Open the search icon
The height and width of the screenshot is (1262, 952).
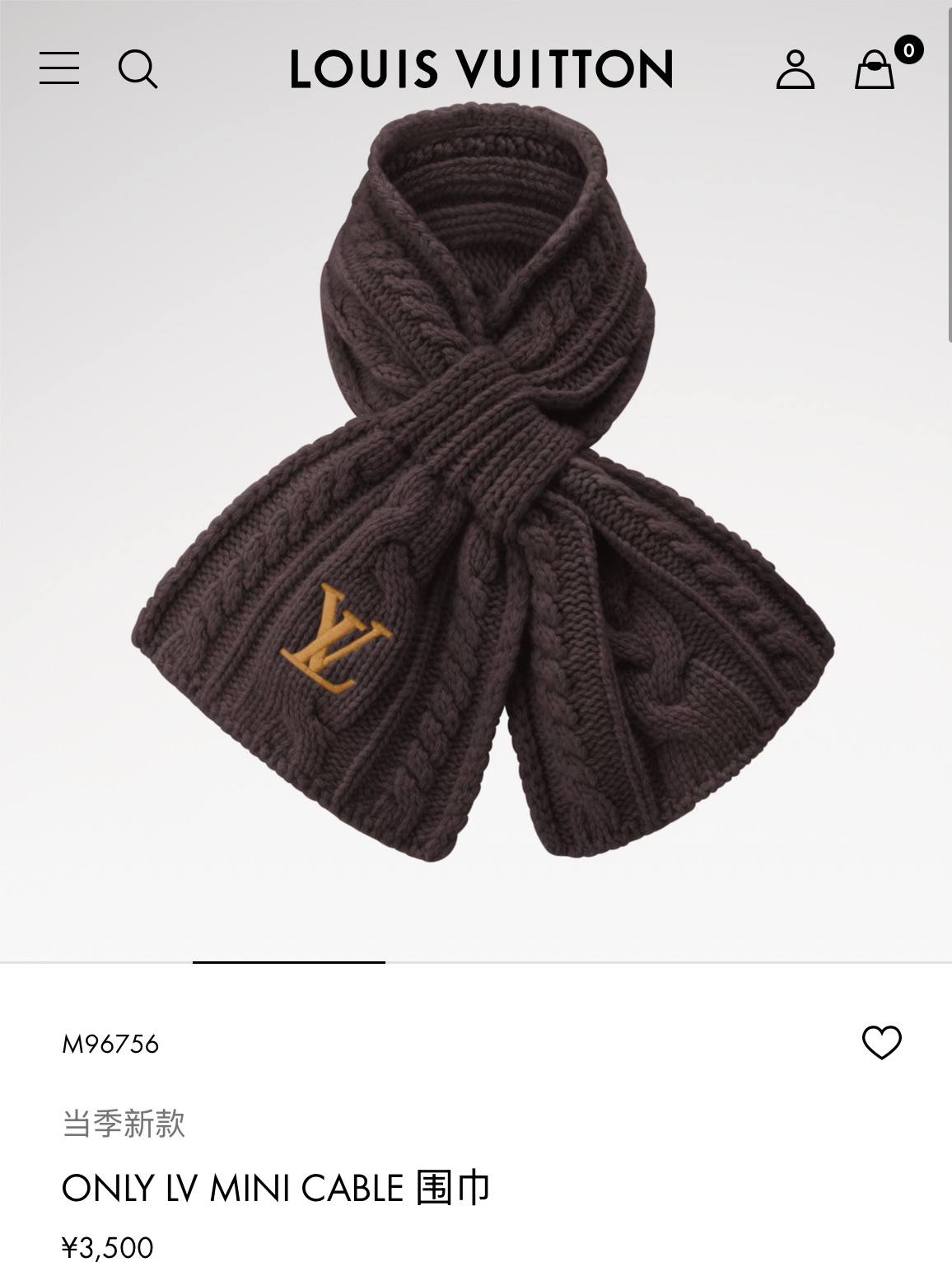pyautogui.click(x=138, y=68)
